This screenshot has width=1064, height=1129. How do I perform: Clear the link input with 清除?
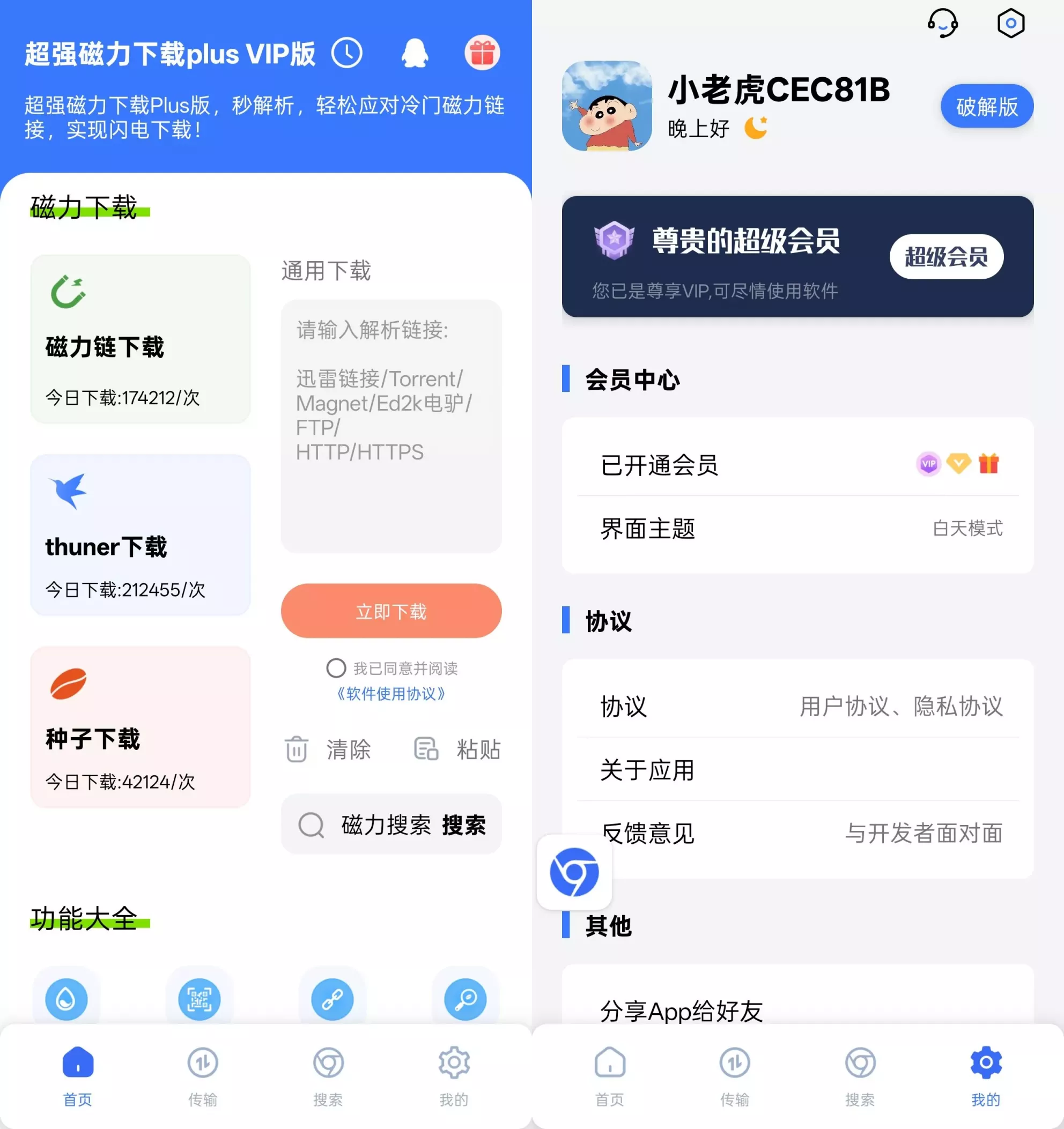328,749
